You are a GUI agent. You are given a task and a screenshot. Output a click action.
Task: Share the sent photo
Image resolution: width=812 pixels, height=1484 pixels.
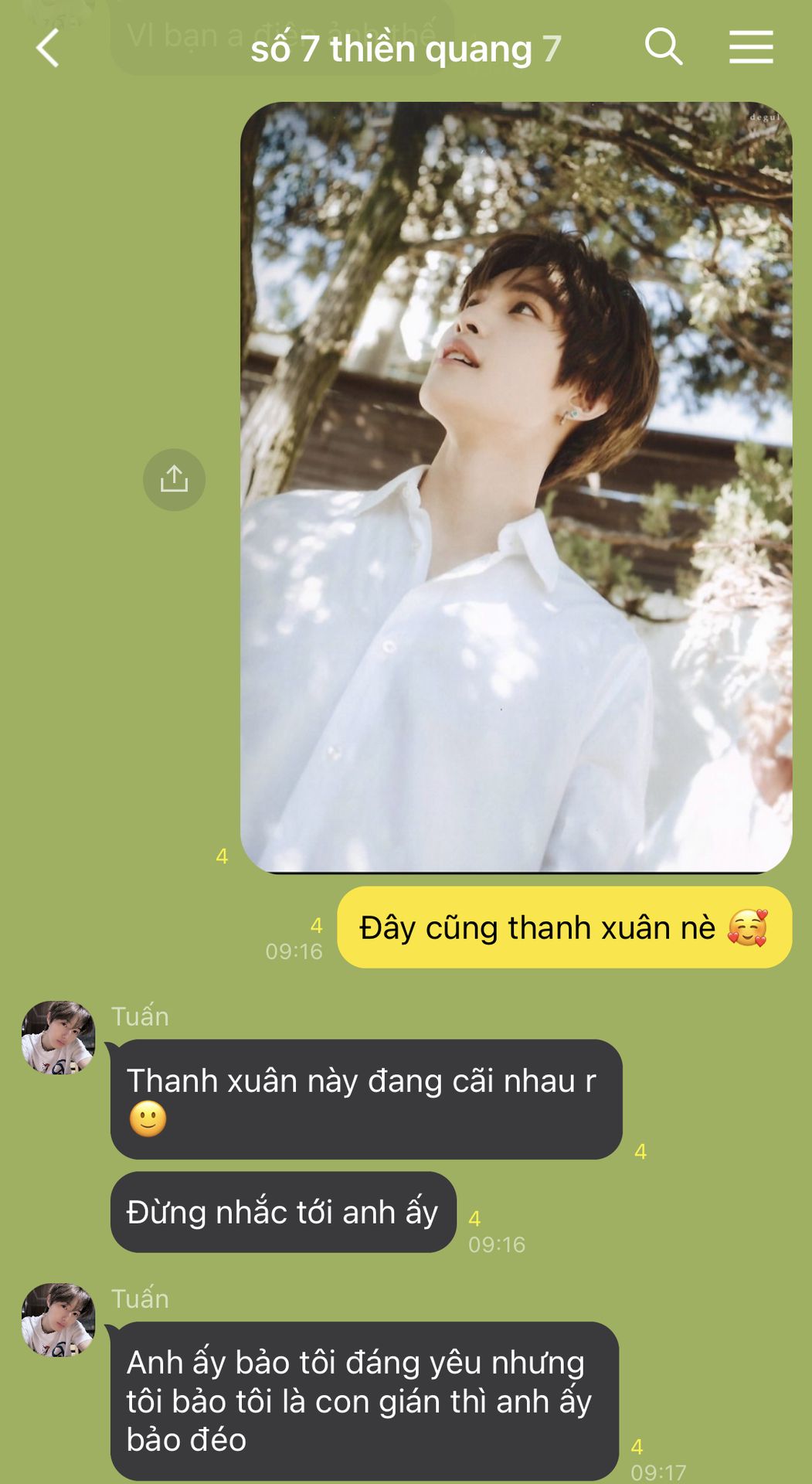pyautogui.click(x=174, y=479)
